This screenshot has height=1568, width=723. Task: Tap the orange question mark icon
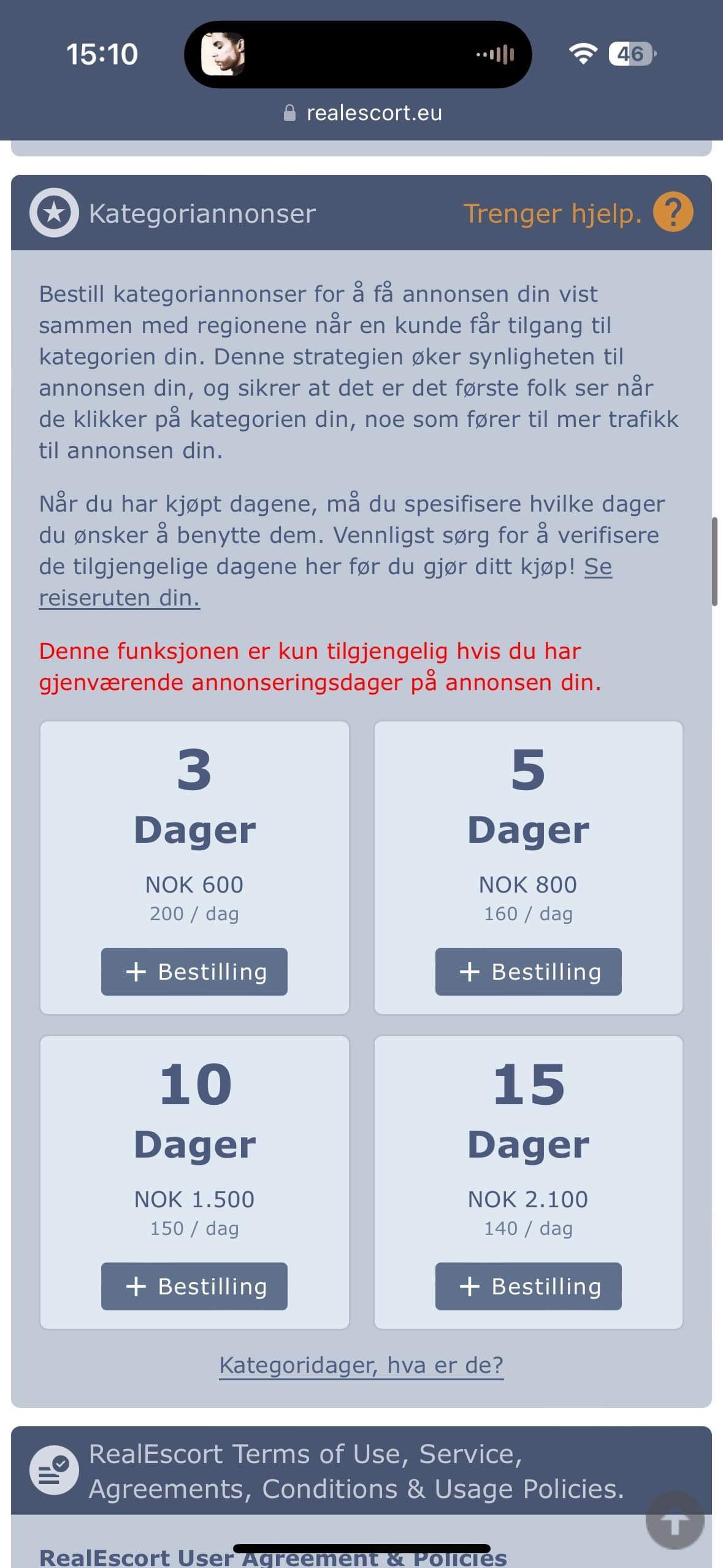coord(673,212)
